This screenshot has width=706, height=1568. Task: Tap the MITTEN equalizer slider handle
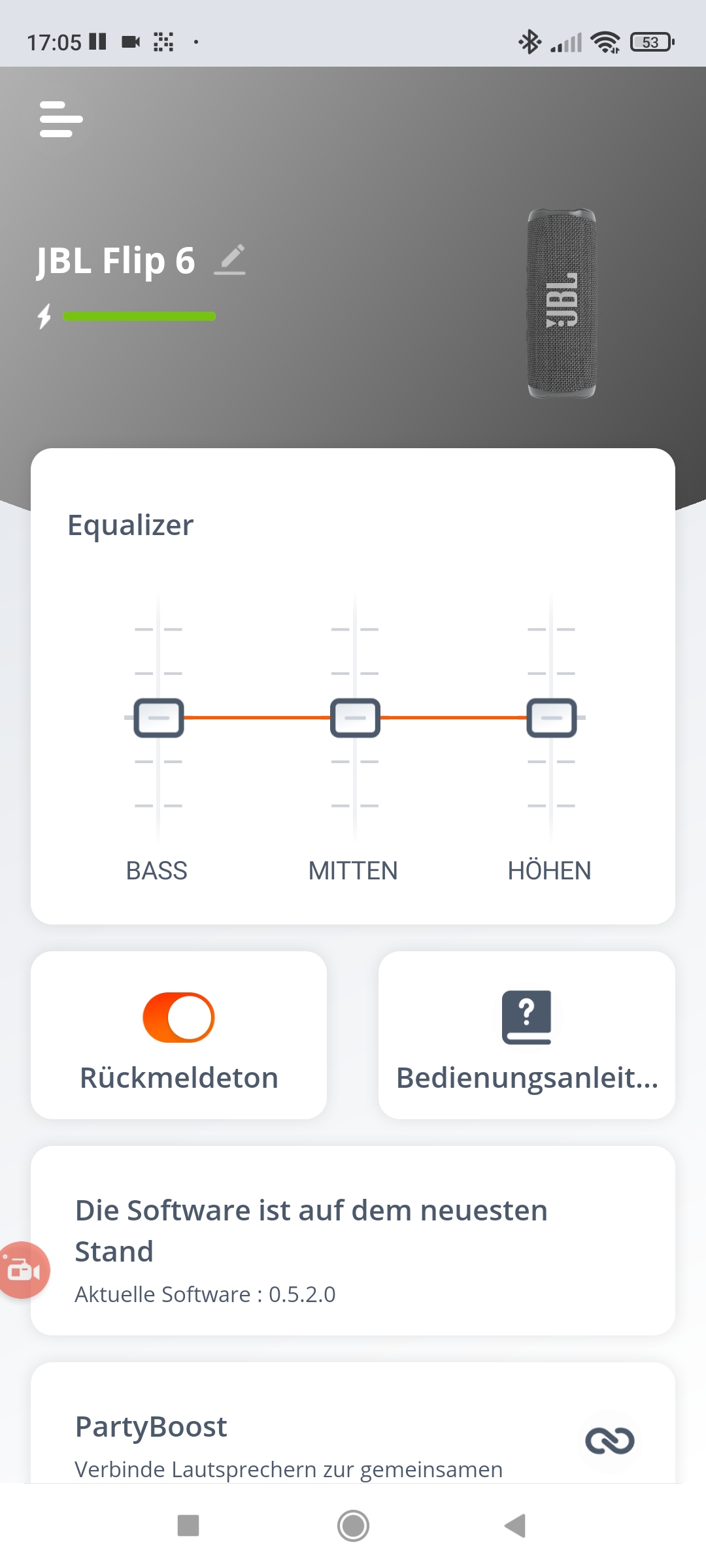tap(355, 718)
